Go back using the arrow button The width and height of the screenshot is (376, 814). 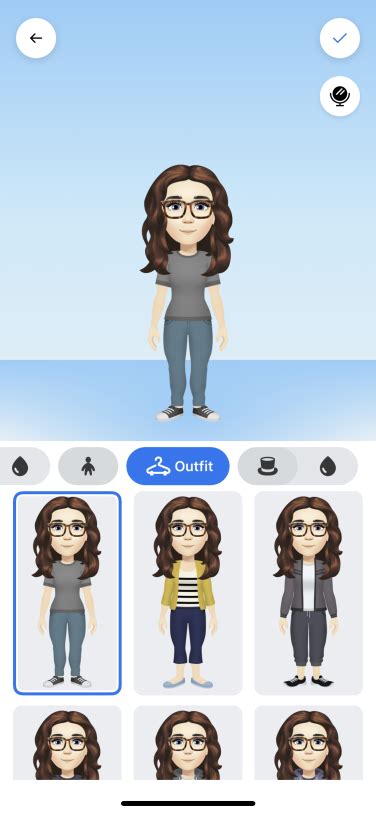[x=36, y=38]
